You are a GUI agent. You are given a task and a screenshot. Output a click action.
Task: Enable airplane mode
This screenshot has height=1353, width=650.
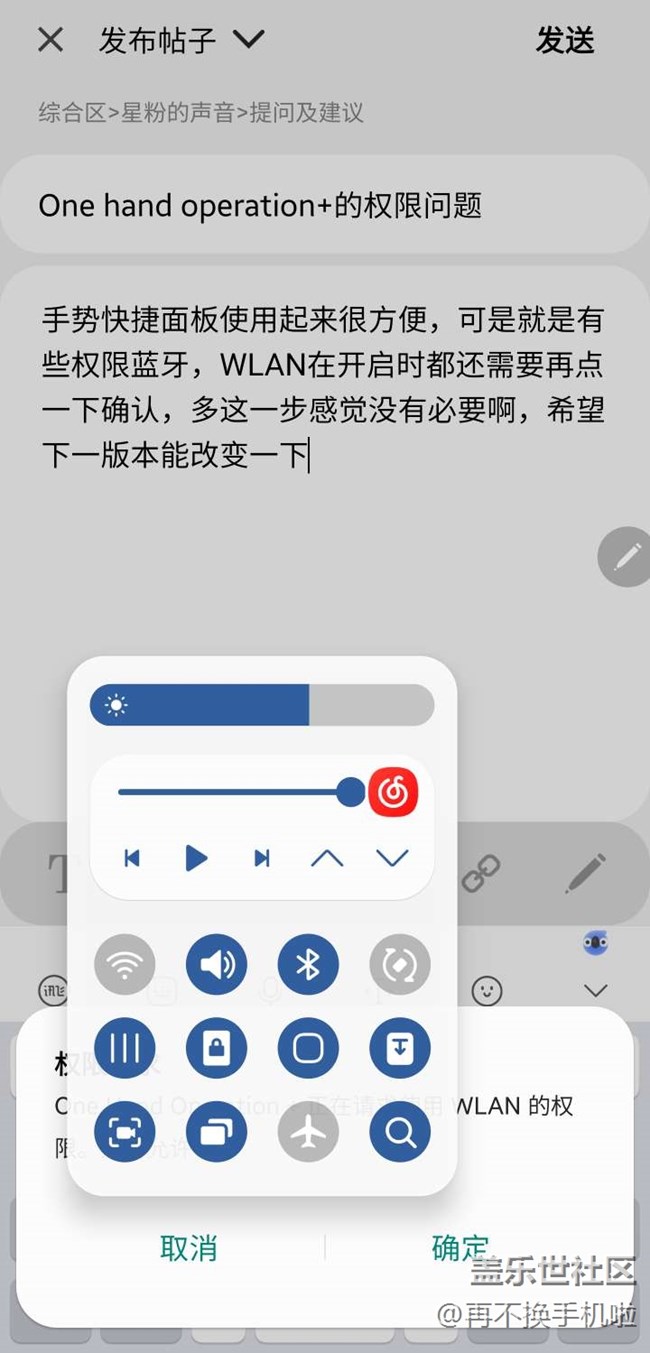(308, 1132)
